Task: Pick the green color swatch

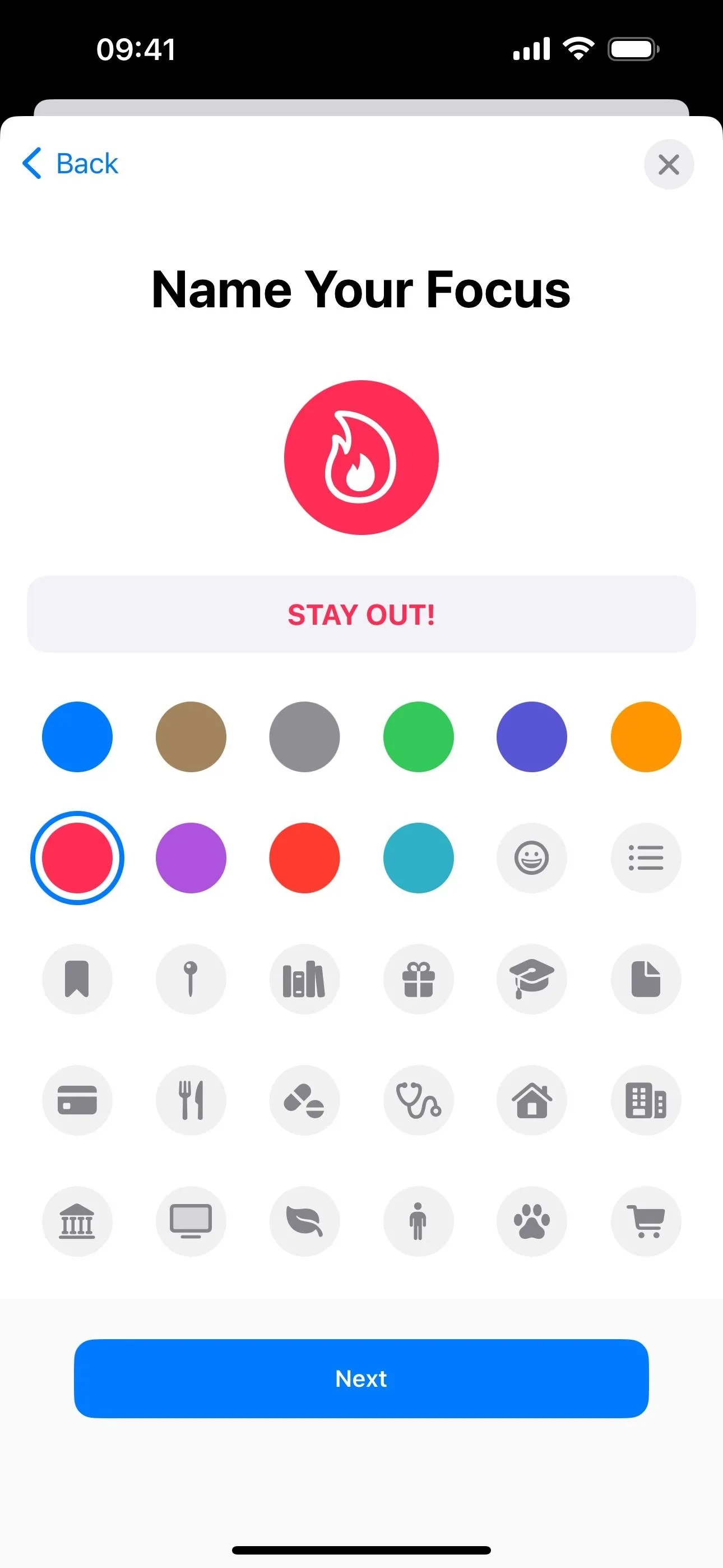Action: tap(419, 736)
